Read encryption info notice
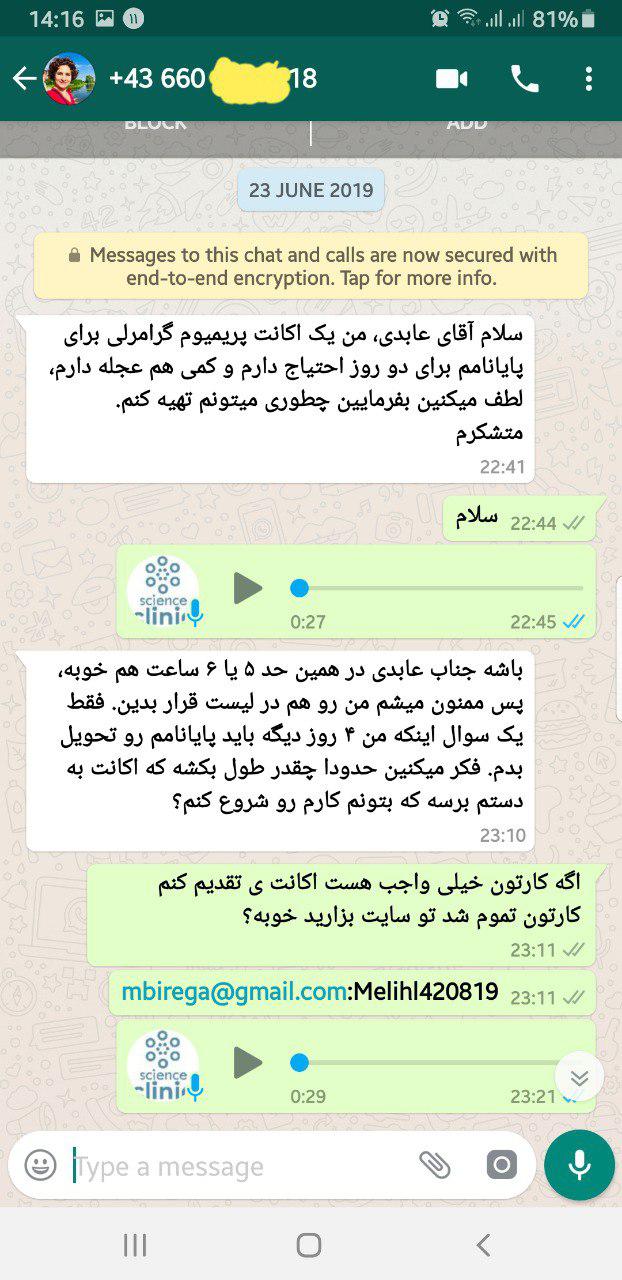The height and width of the screenshot is (1280, 622). click(310, 266)
